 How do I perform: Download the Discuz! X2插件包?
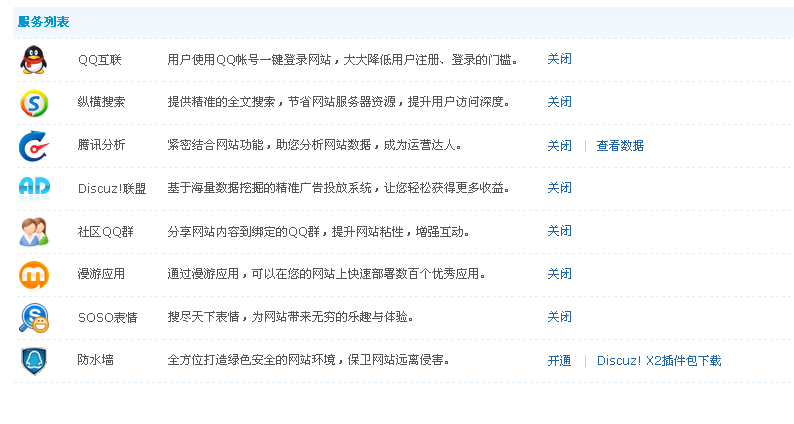(x=658, y=360)
